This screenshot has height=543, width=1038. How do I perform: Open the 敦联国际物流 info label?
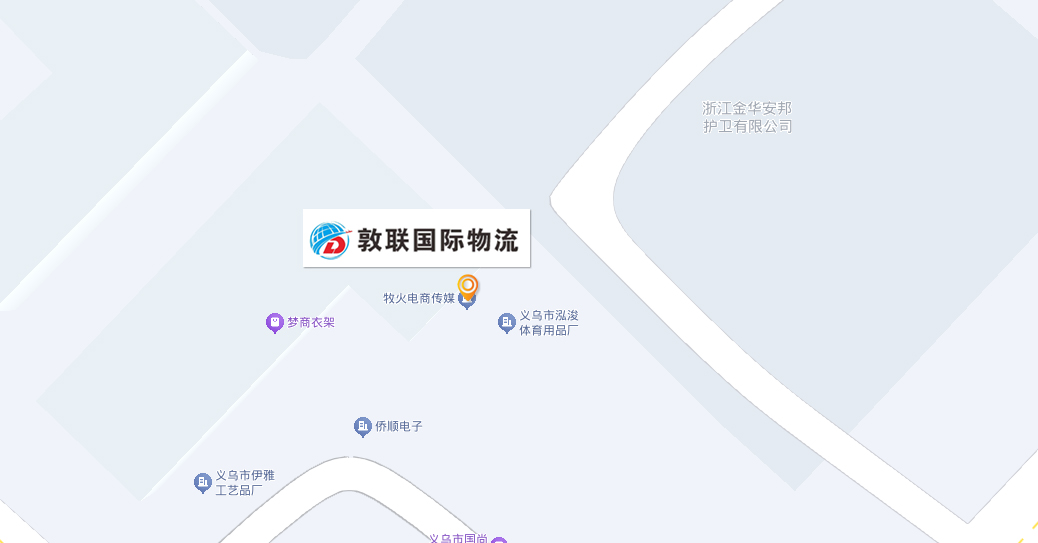[416, 239]
